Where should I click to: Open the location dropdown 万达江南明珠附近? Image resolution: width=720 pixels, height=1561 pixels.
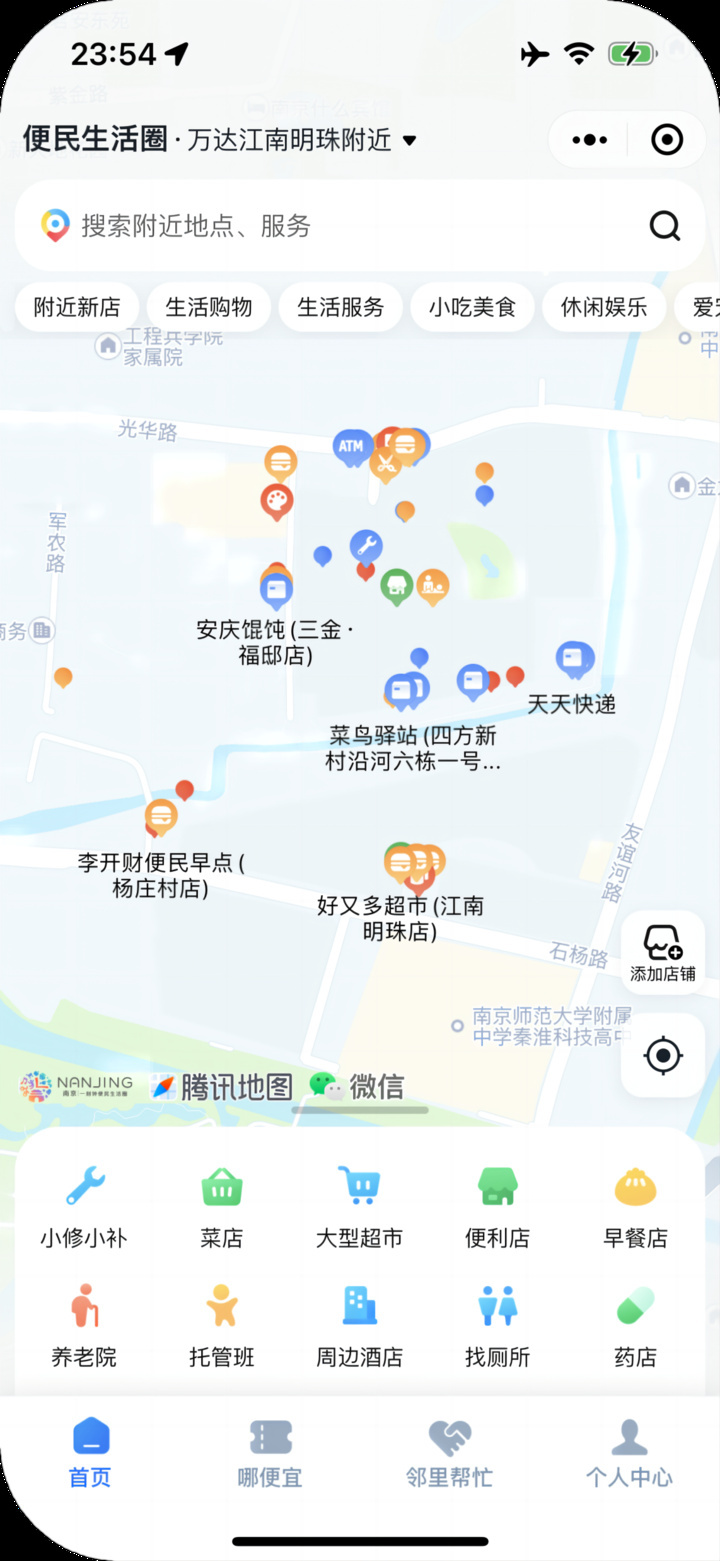tap(300, 141)
